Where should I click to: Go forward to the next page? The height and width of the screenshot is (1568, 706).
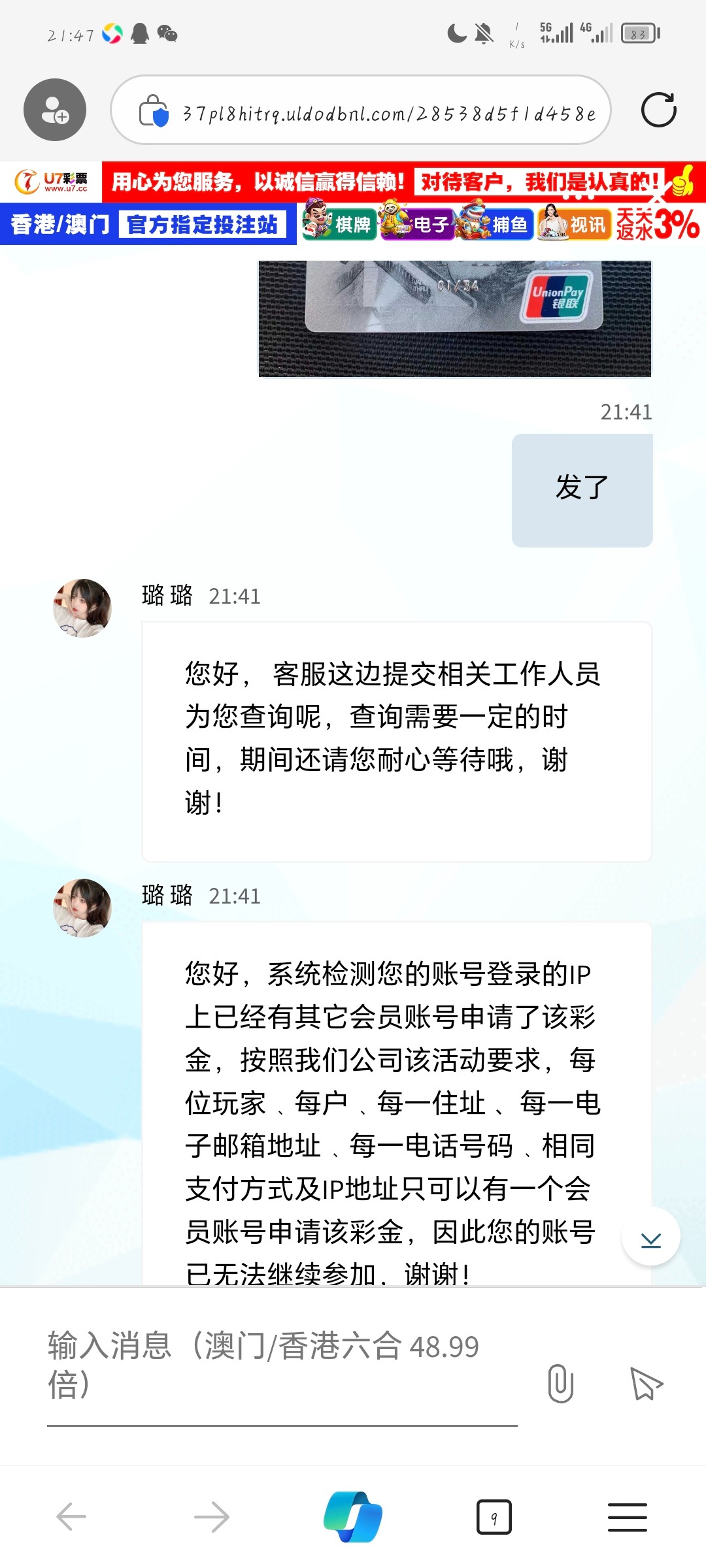tap(212, 1516)
